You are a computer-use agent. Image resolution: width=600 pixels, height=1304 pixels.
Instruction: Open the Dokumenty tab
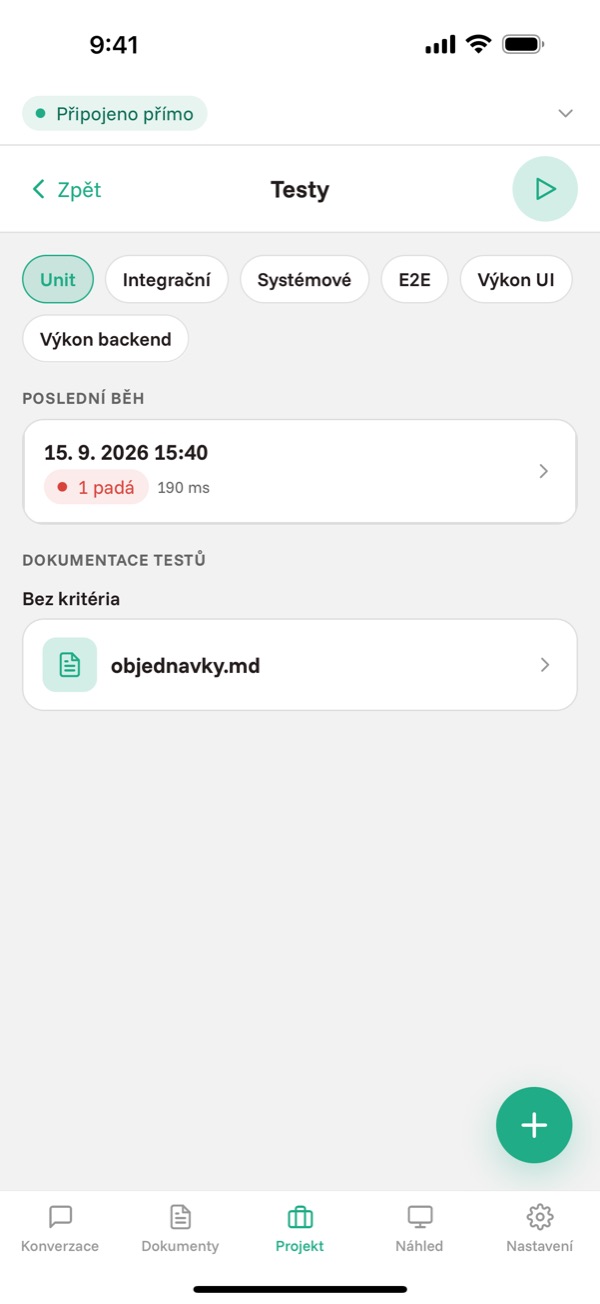pyautogui.click(x=180, y=1229)
